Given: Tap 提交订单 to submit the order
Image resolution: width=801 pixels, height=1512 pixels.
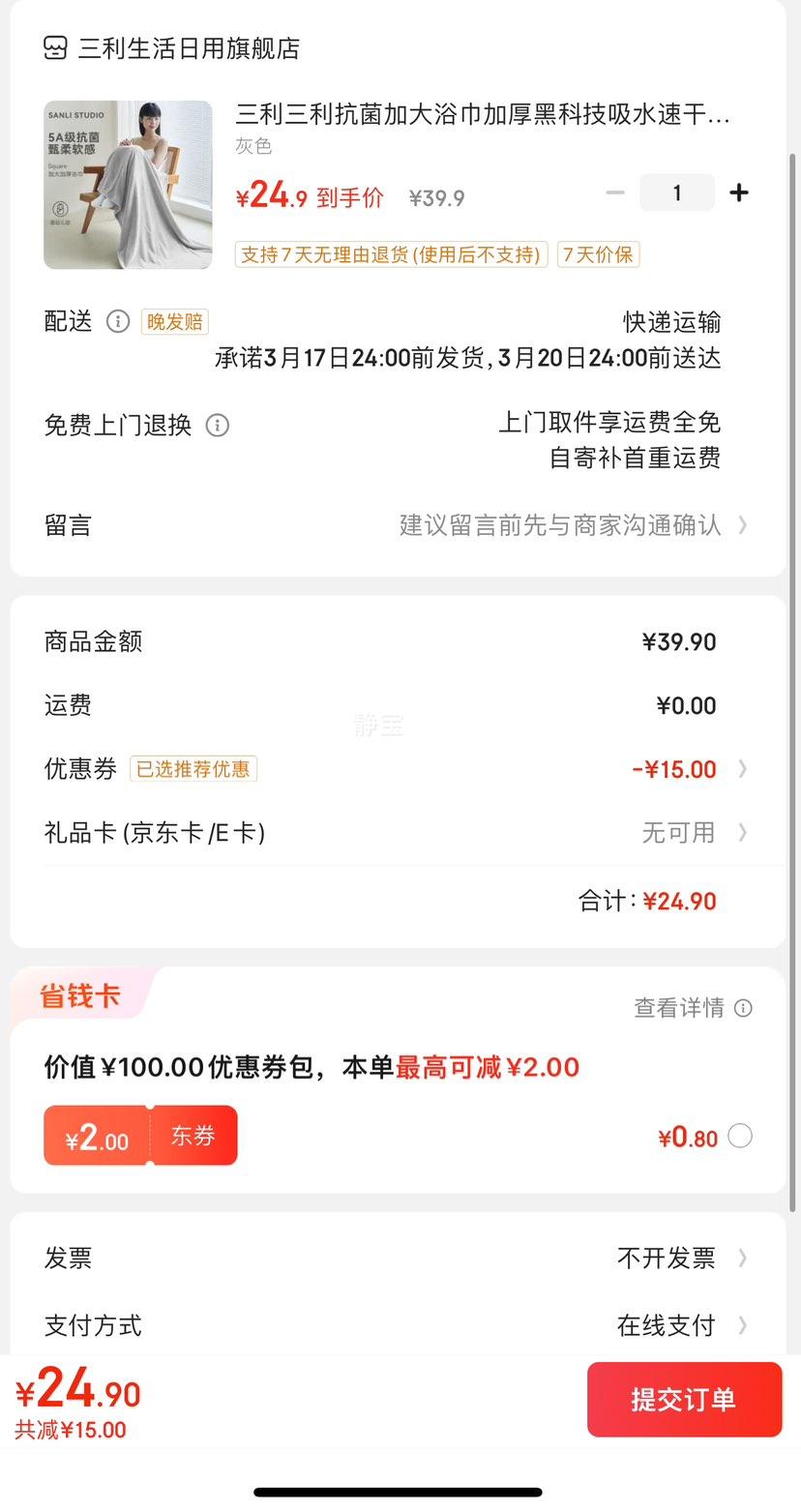Looking at the screenshot, I should click(684, 1399).
